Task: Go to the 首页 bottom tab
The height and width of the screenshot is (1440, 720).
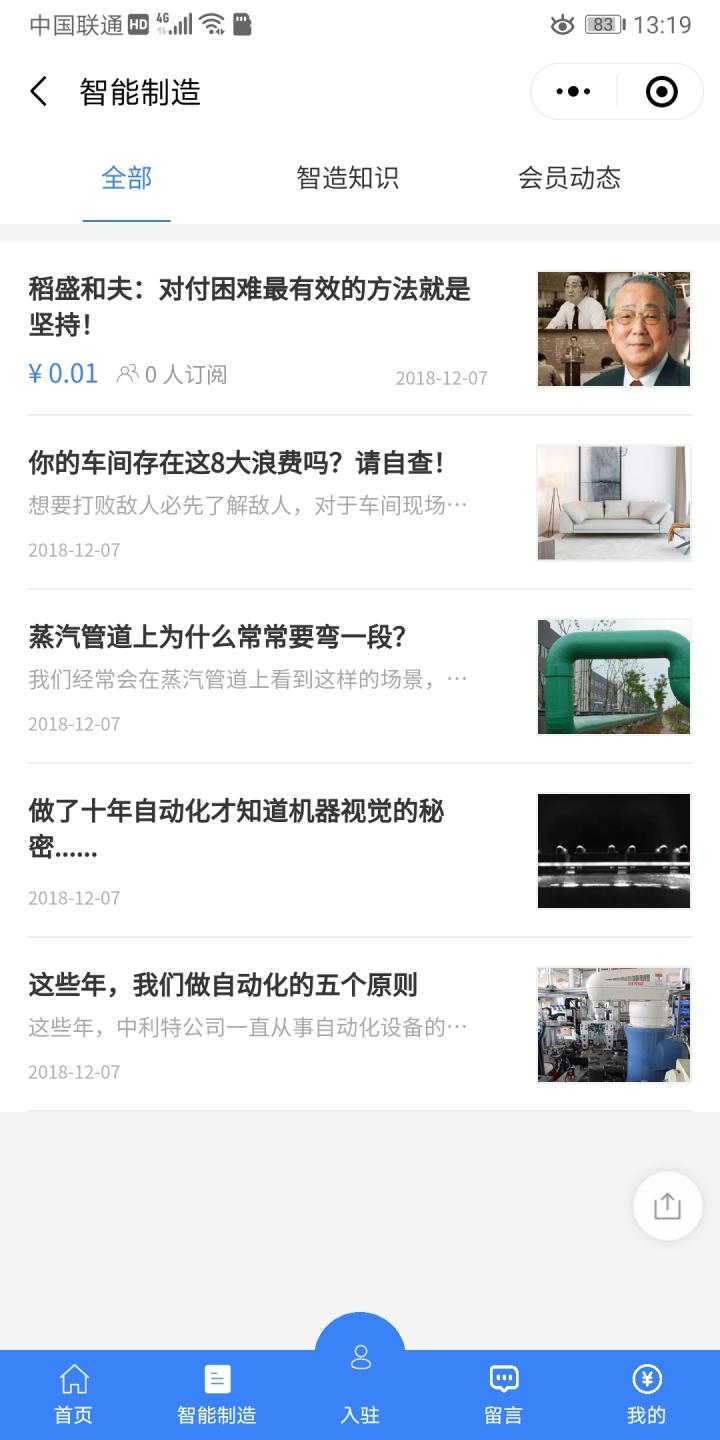Action: (73, 1395)
